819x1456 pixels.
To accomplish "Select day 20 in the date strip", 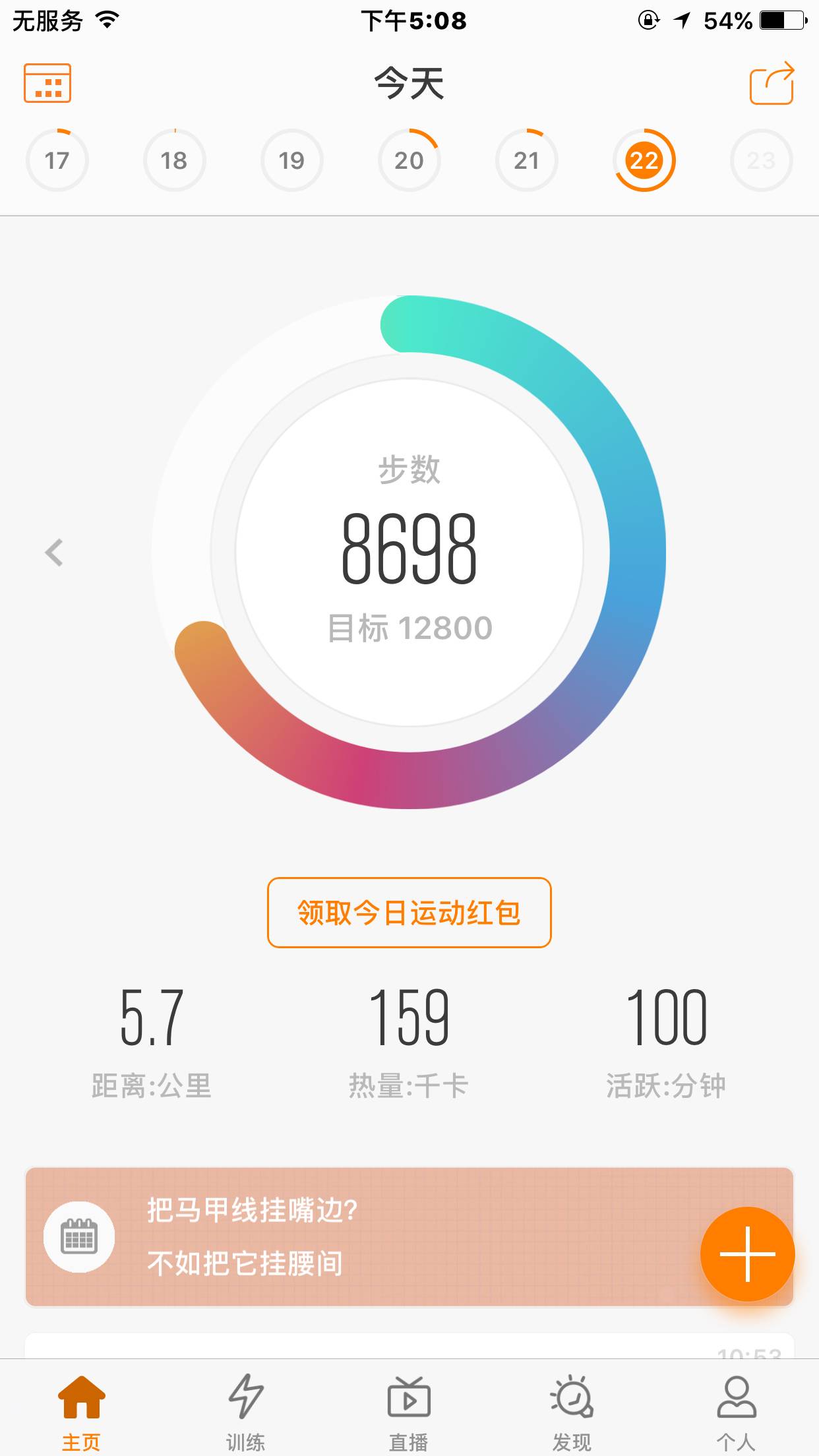I will point(409,160).
